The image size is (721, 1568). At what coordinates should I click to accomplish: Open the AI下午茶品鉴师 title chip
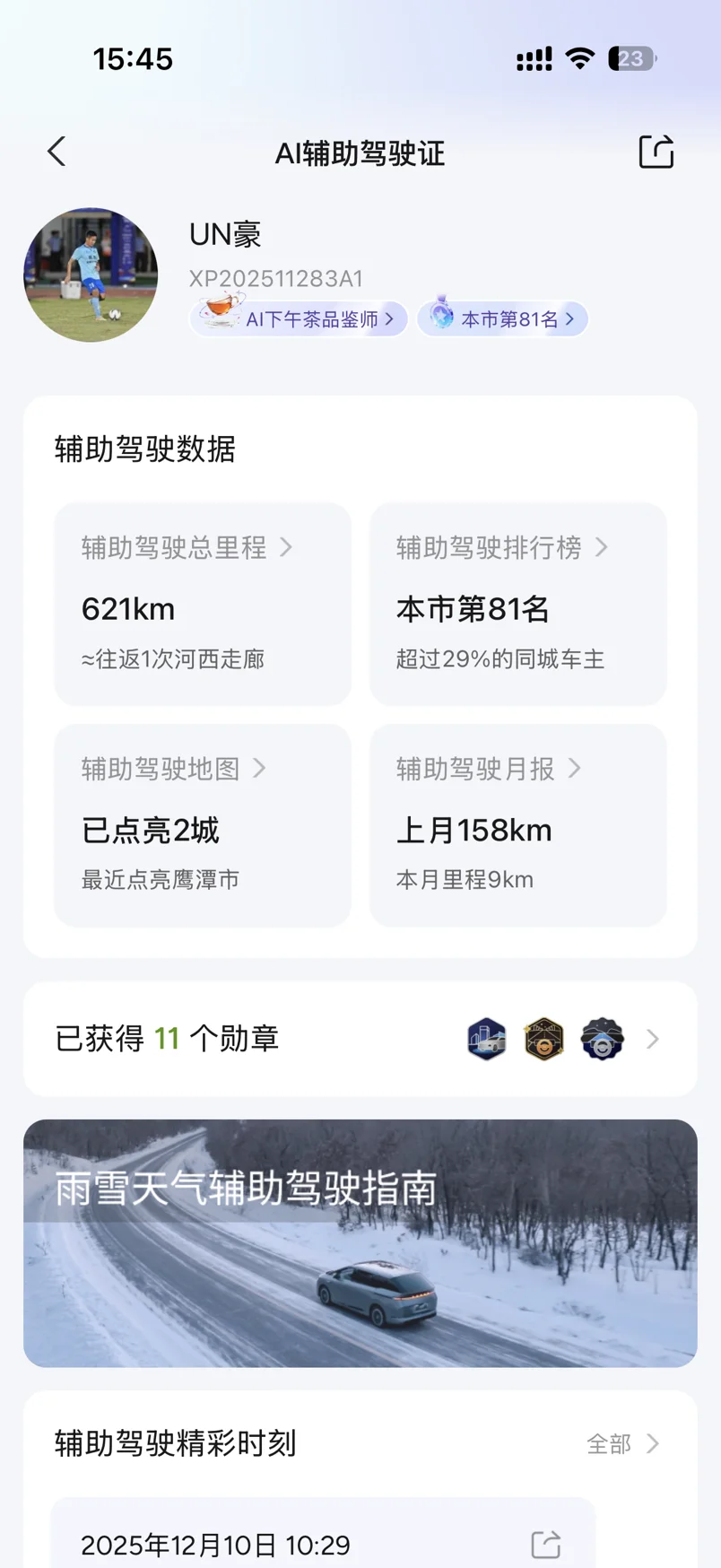tap(300, 319)
